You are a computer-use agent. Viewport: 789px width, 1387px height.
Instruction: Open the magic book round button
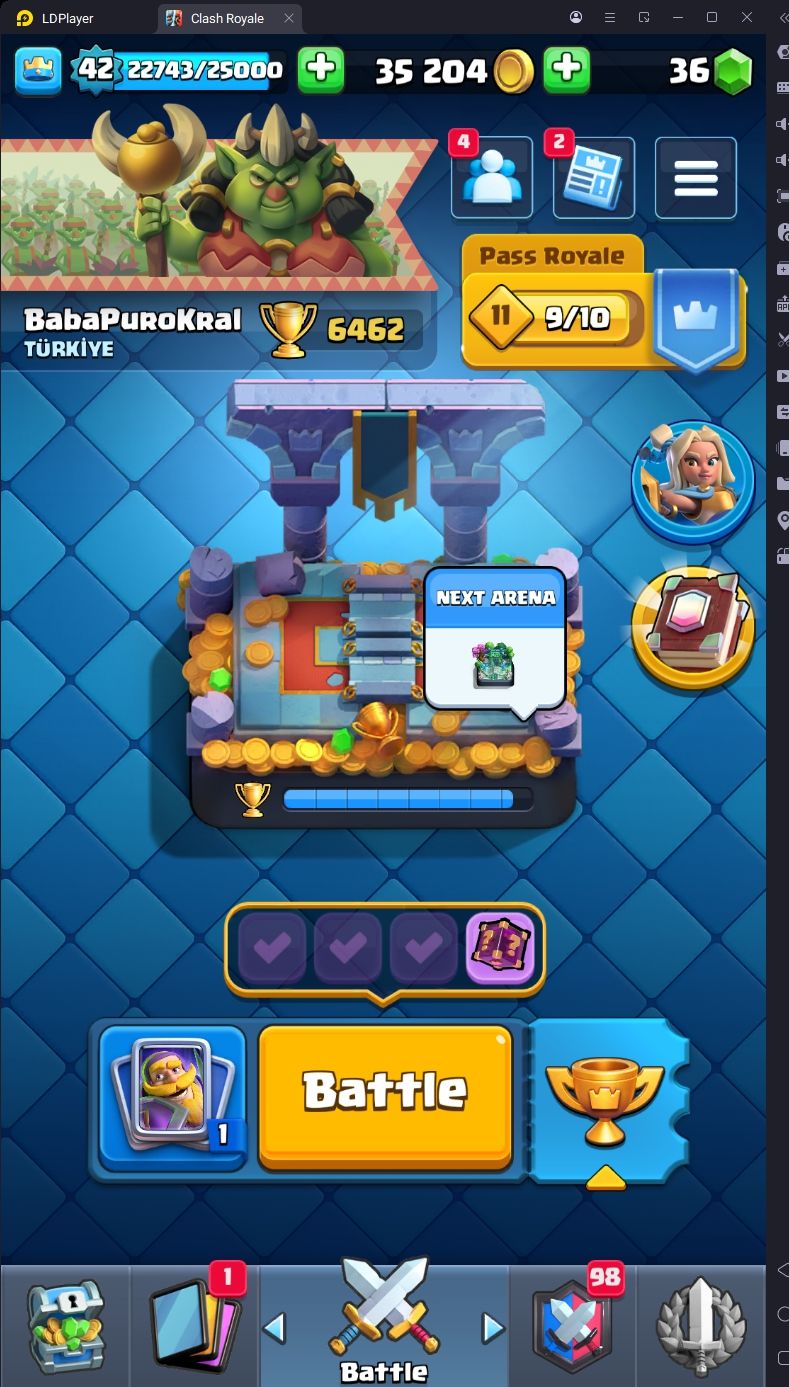tap(692, 628)
